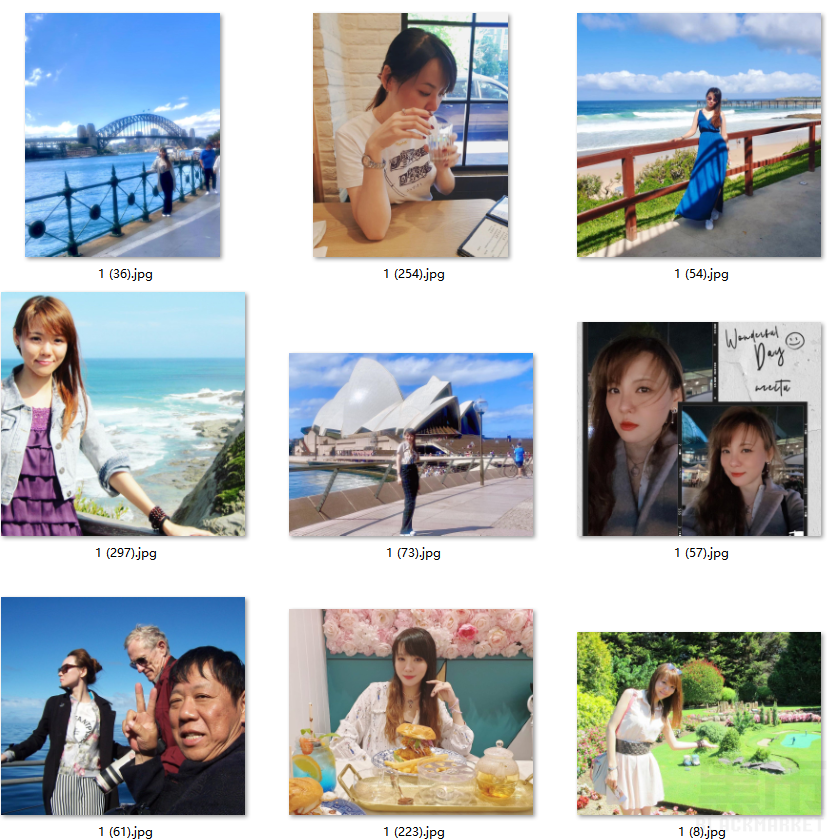This screenshot has width=835, height=840.
Task: Open the 1 (297).jpg thumbnail
Action: pyautogui.click(x=123, y=414)
